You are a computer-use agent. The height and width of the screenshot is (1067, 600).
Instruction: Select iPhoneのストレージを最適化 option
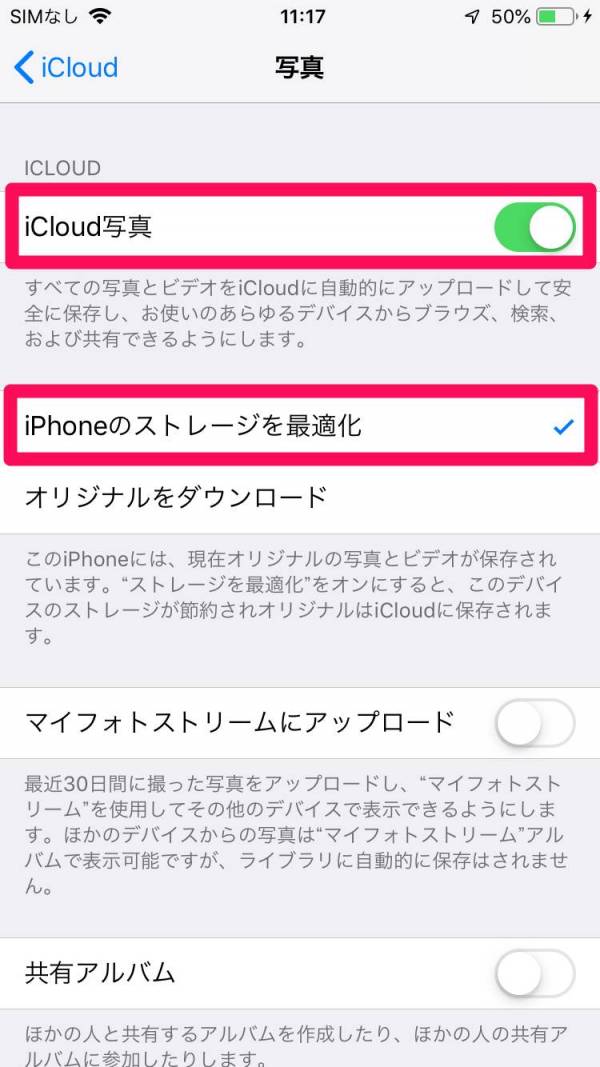[300, 427]
